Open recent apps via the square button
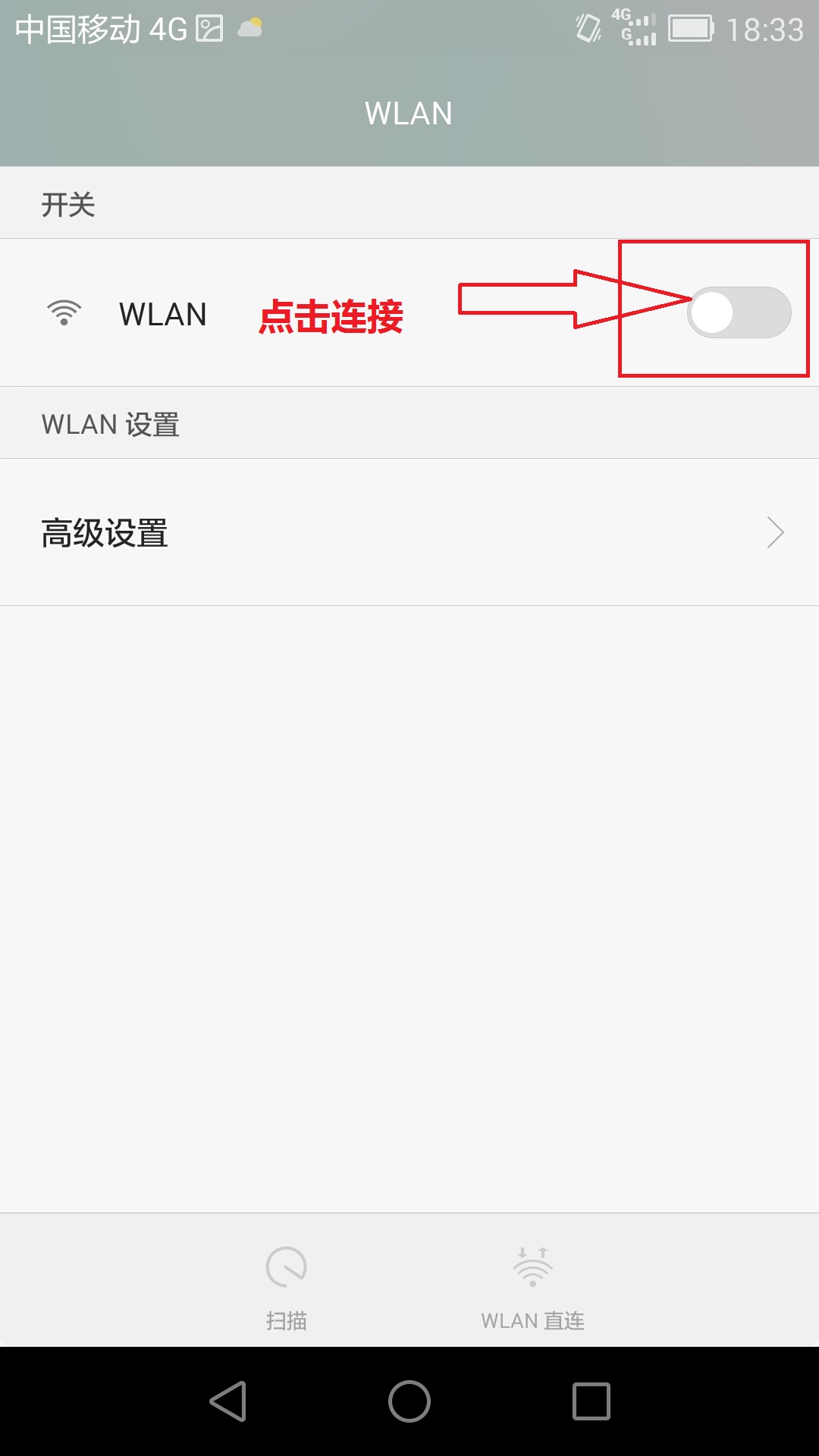This screenshot has height=1456, width=819. (x=591, y=1401)
